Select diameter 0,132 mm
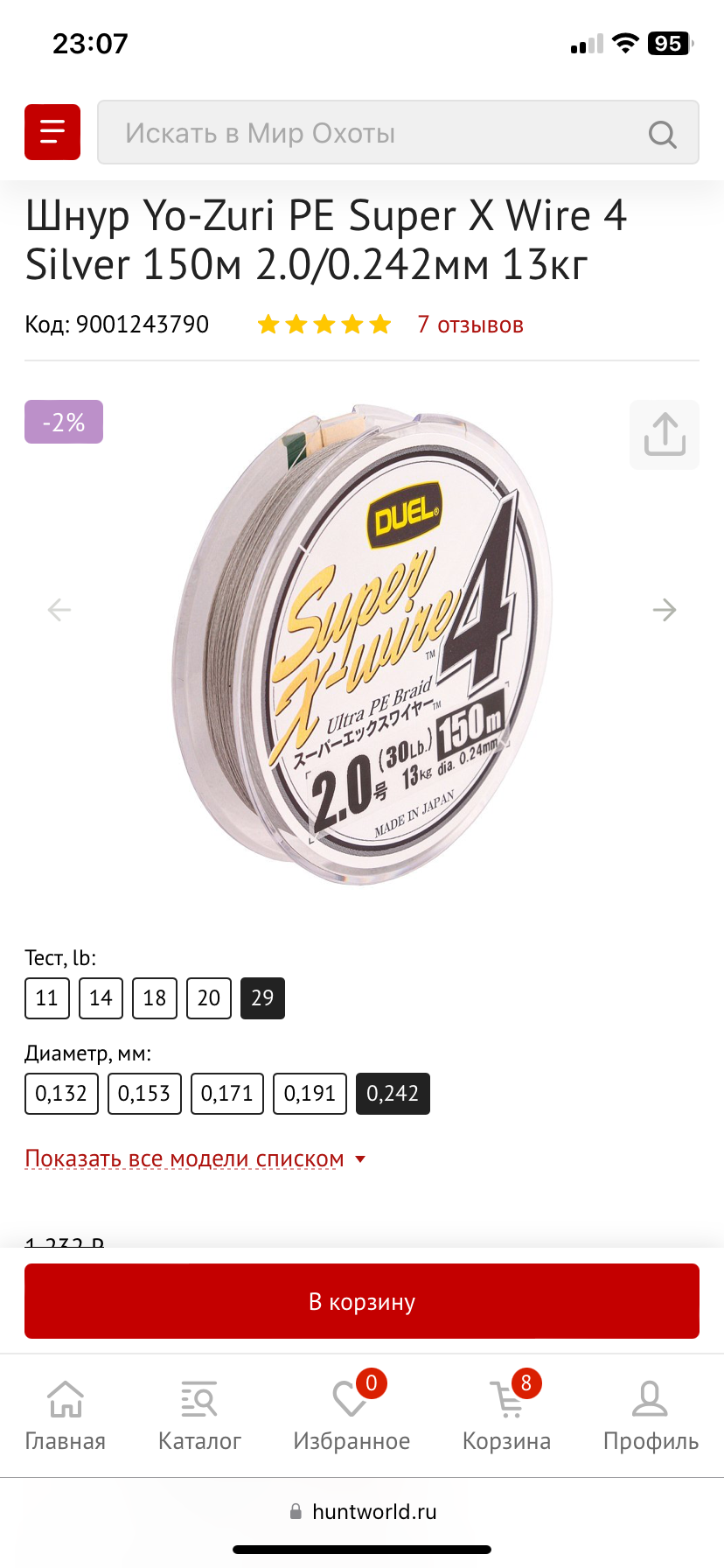The width and height of the screenshot is (724, 1568). pyautogui.click(x=61, y=1094)
